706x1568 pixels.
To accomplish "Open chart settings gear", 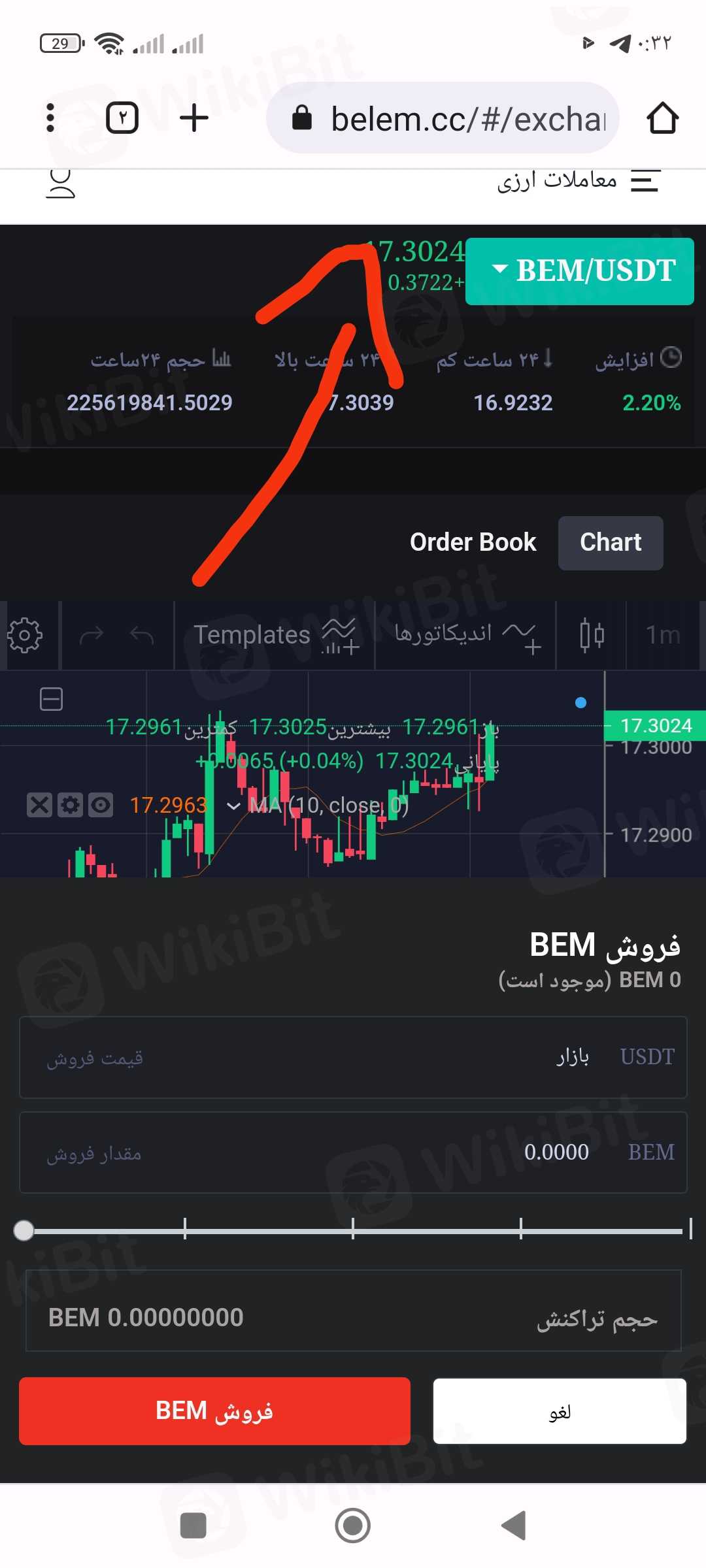I will point(25,635).
